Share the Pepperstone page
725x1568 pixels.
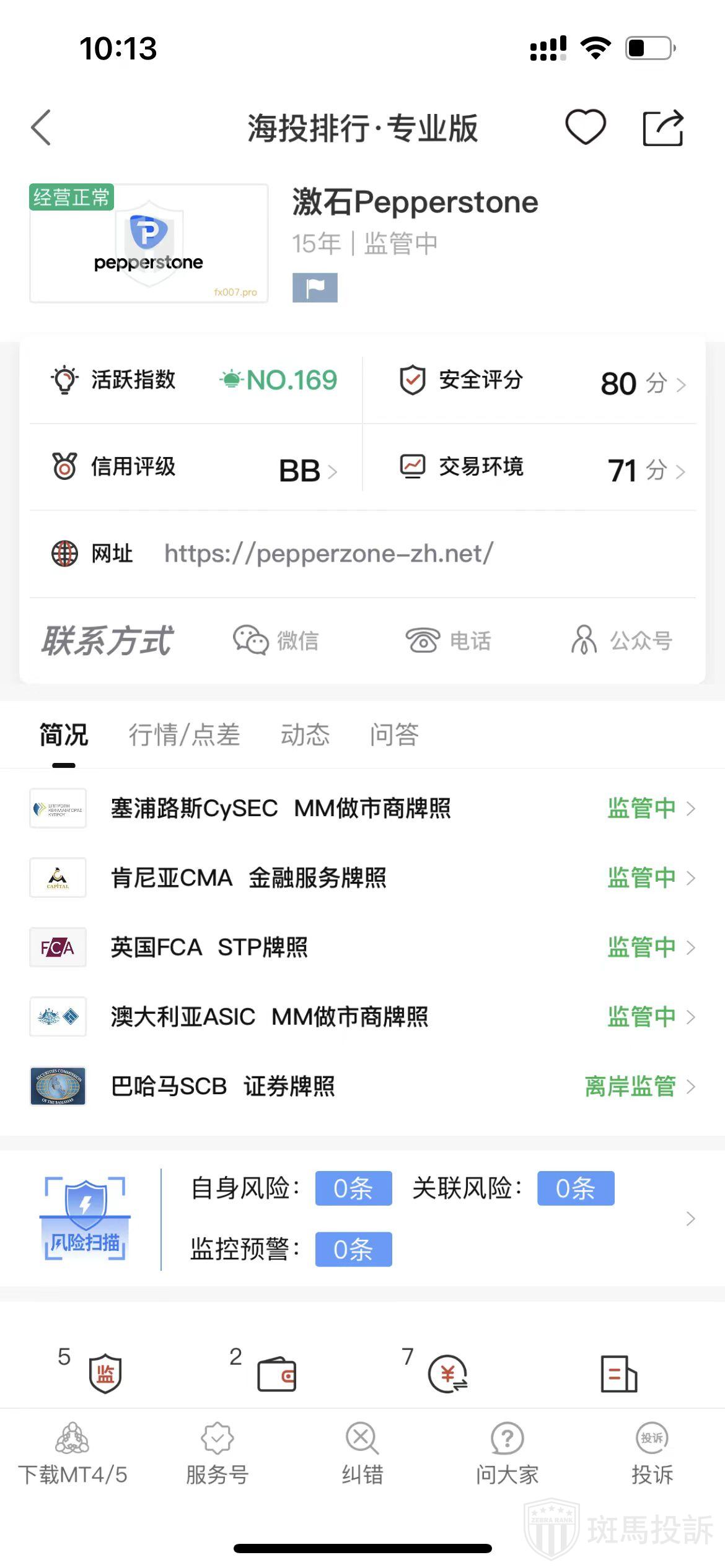[x=662, y=128]
